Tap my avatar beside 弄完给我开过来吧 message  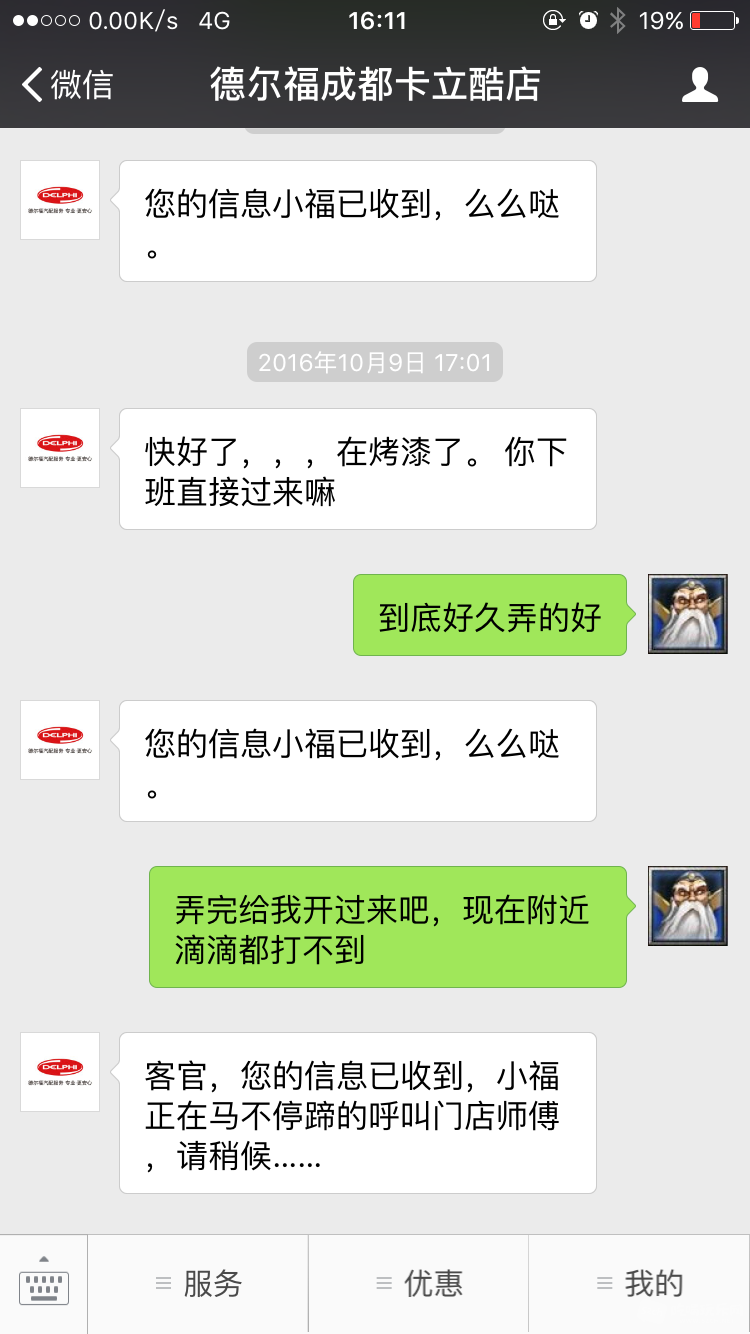pos(687,906)
